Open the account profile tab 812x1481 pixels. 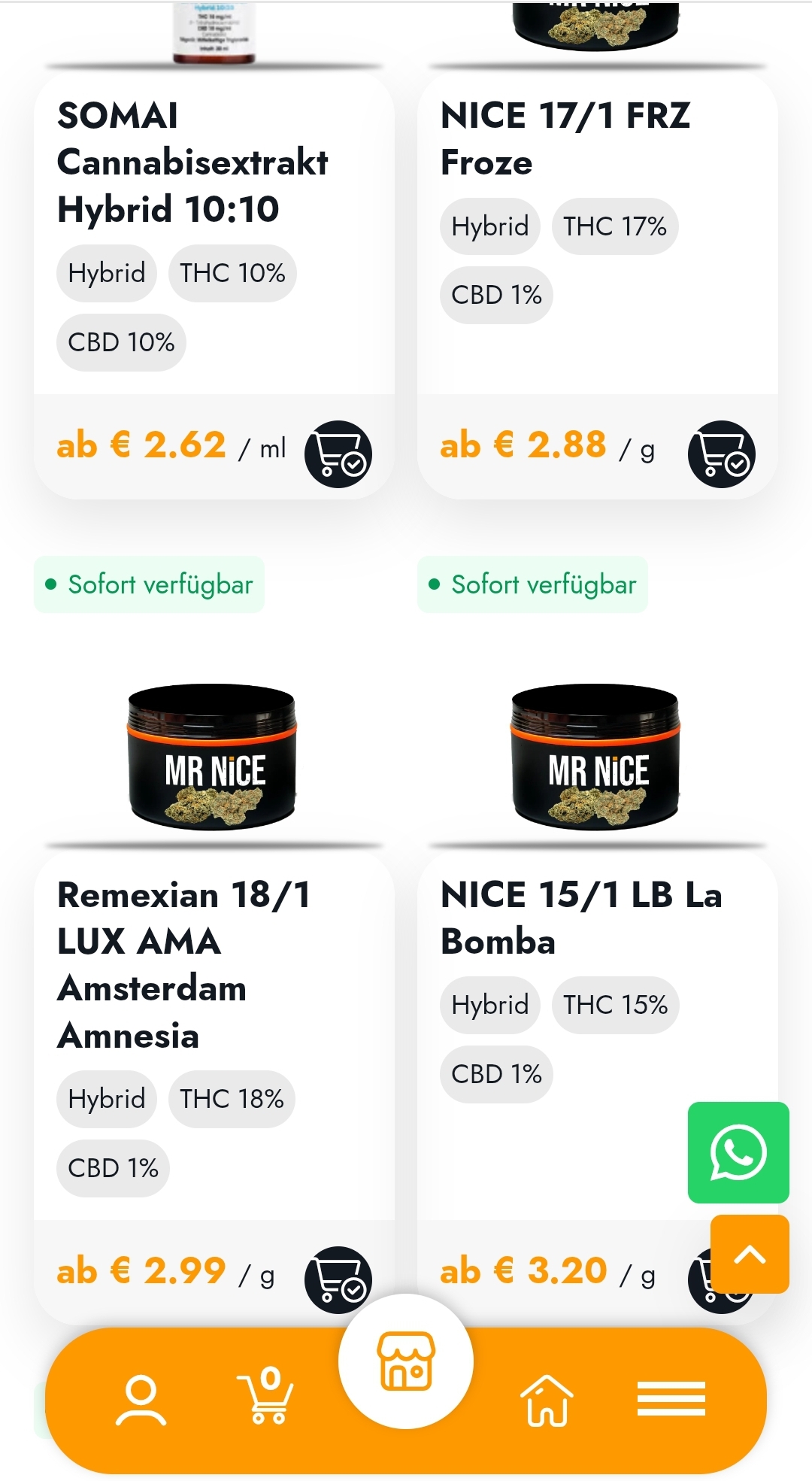click(x=141, y=1401)
